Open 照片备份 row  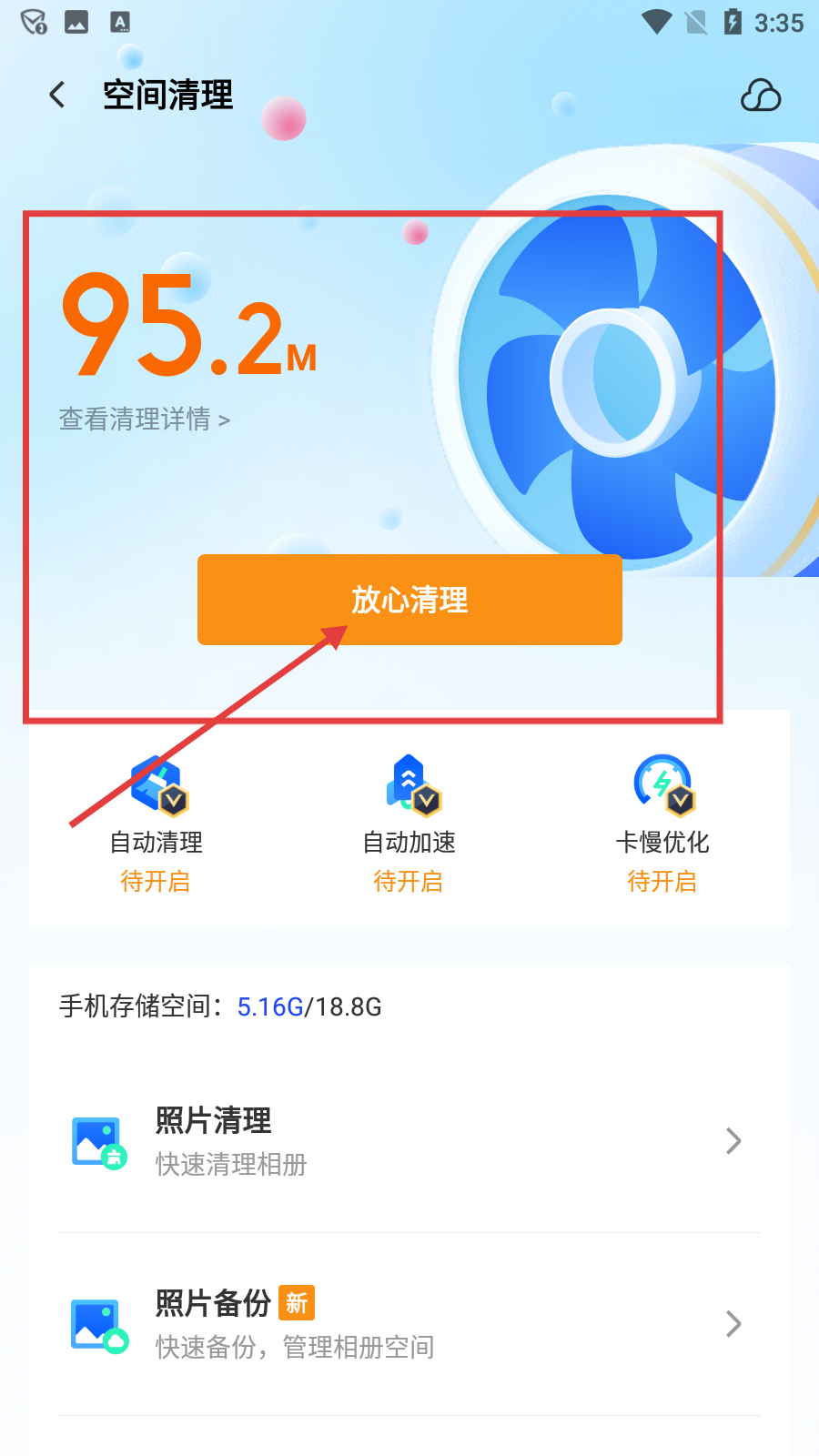tap(409, 1323)
